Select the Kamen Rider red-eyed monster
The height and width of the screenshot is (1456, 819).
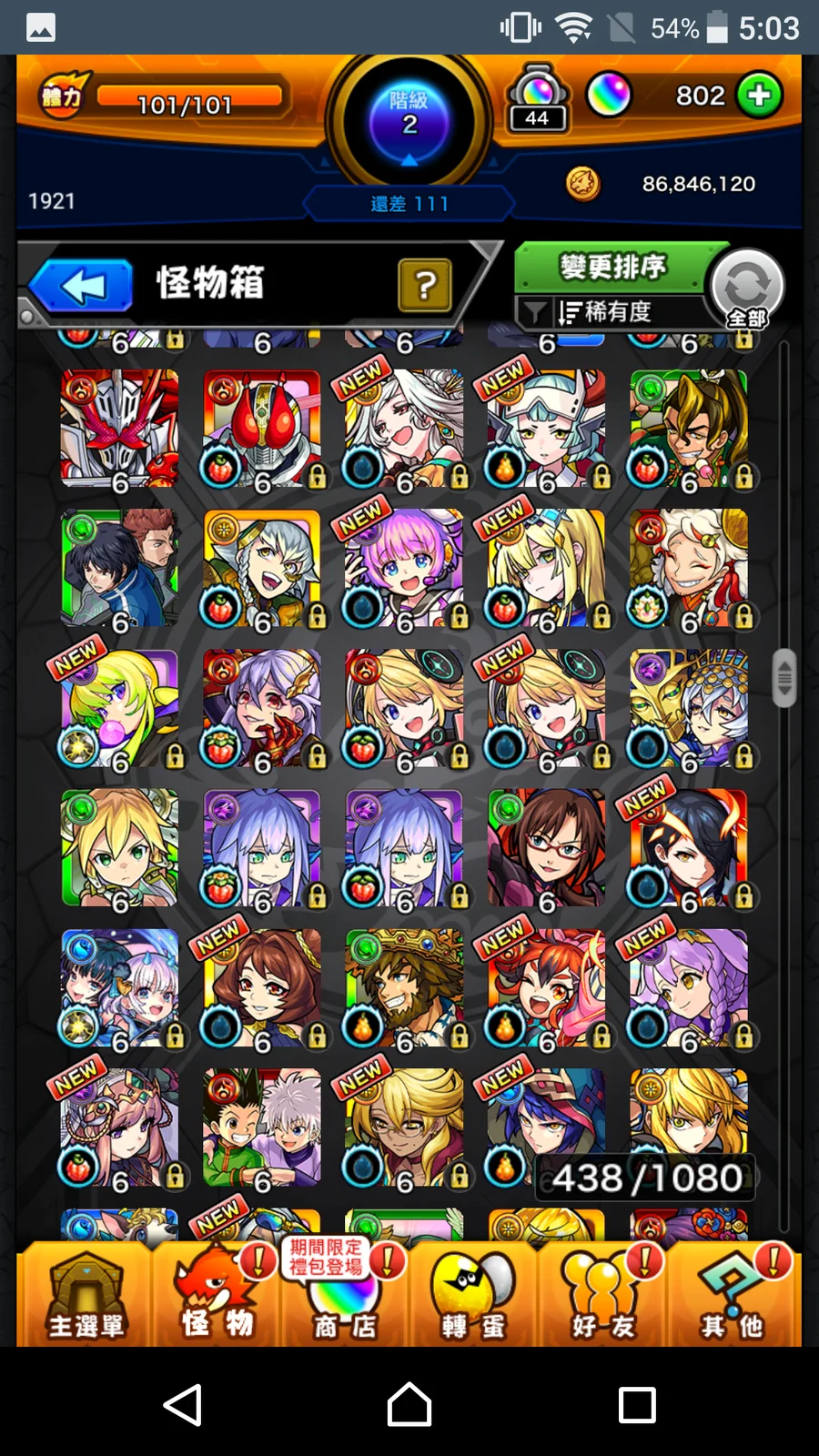tap(262, 428)
